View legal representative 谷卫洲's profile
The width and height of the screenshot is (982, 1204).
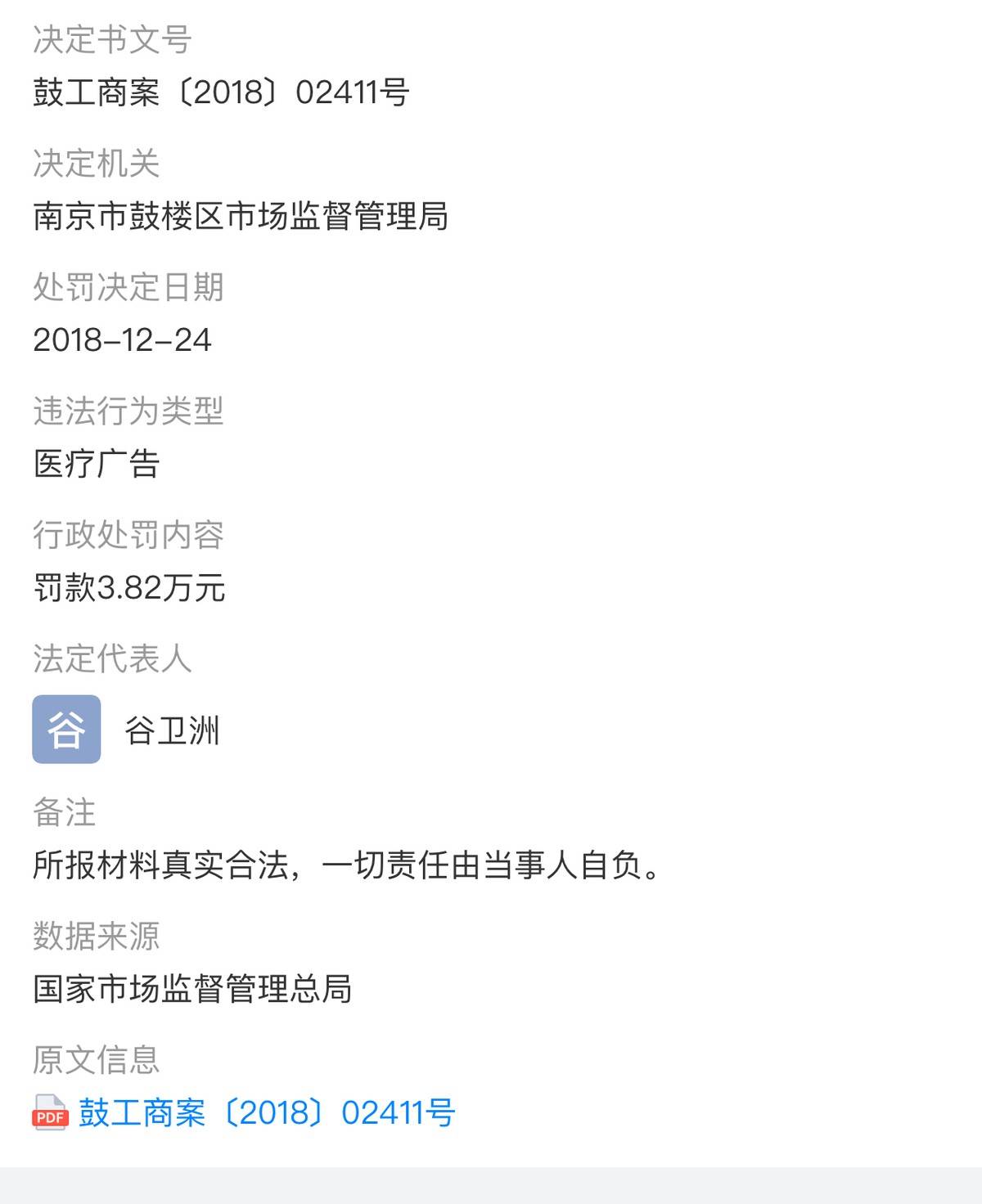click(x=172, y=730)
